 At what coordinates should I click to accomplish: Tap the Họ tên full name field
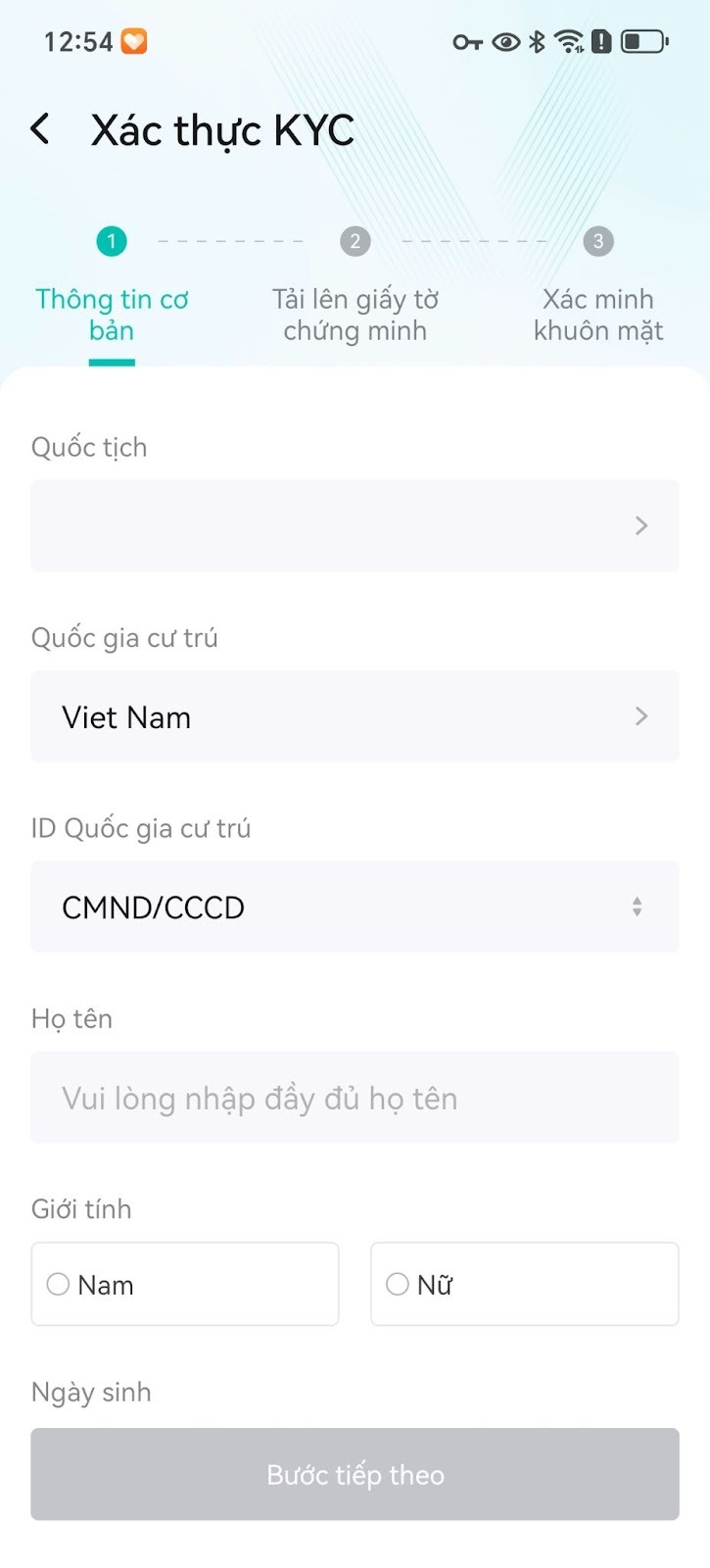[355, 1097]
